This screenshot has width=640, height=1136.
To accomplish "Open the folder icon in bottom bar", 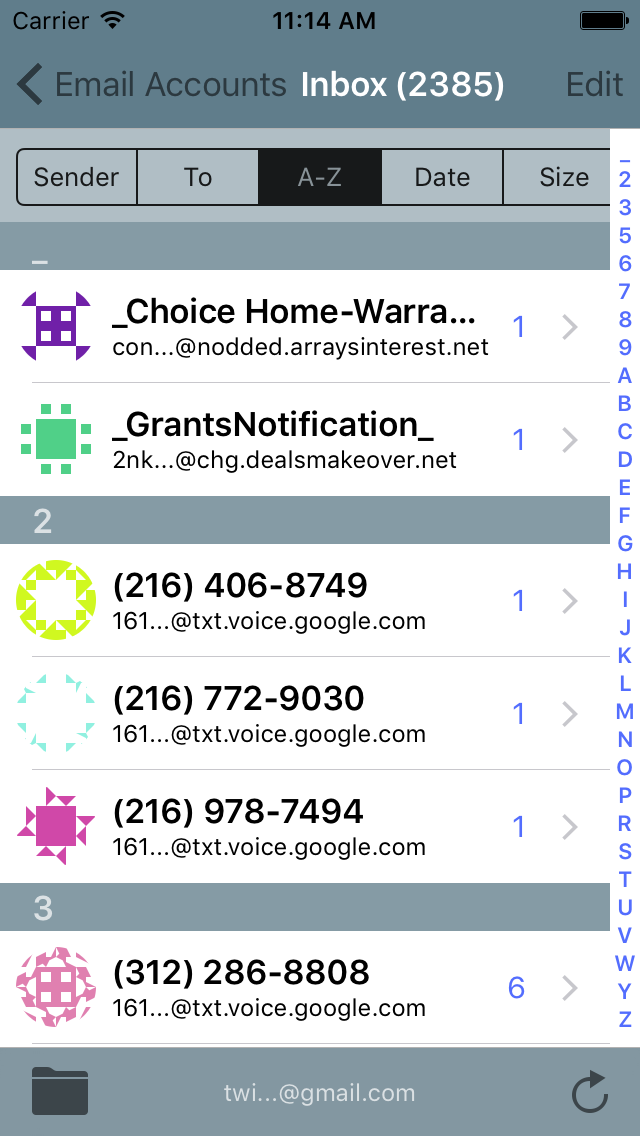I will pyautogui.click(x=60, y=1090).
